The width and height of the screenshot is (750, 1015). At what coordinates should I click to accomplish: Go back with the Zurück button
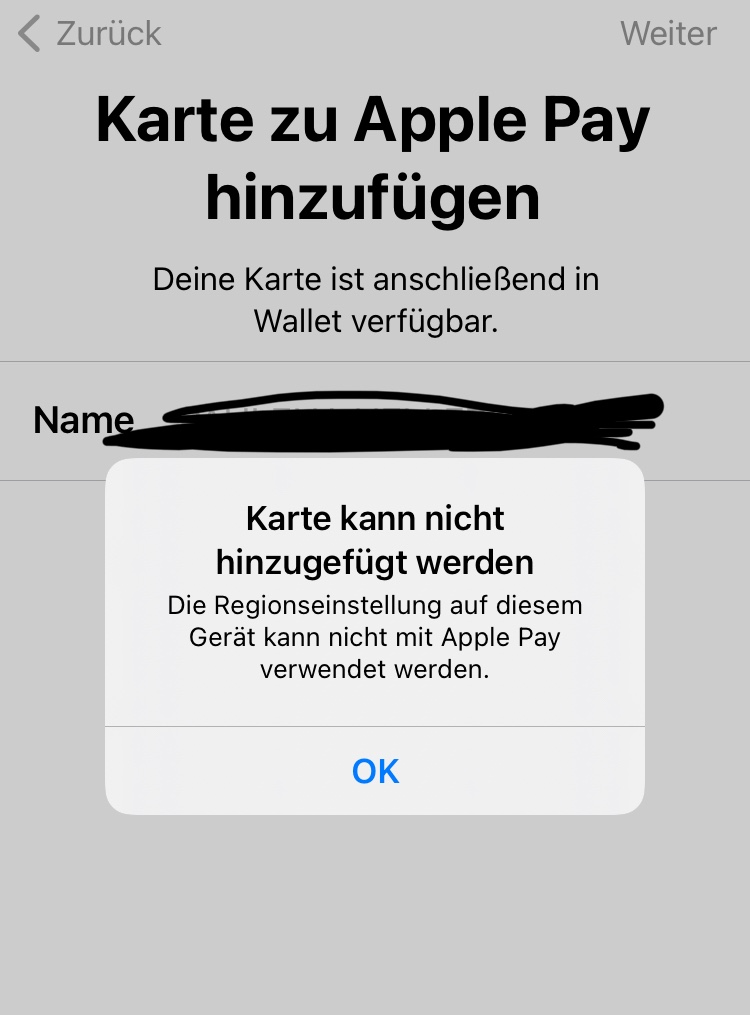90,34
